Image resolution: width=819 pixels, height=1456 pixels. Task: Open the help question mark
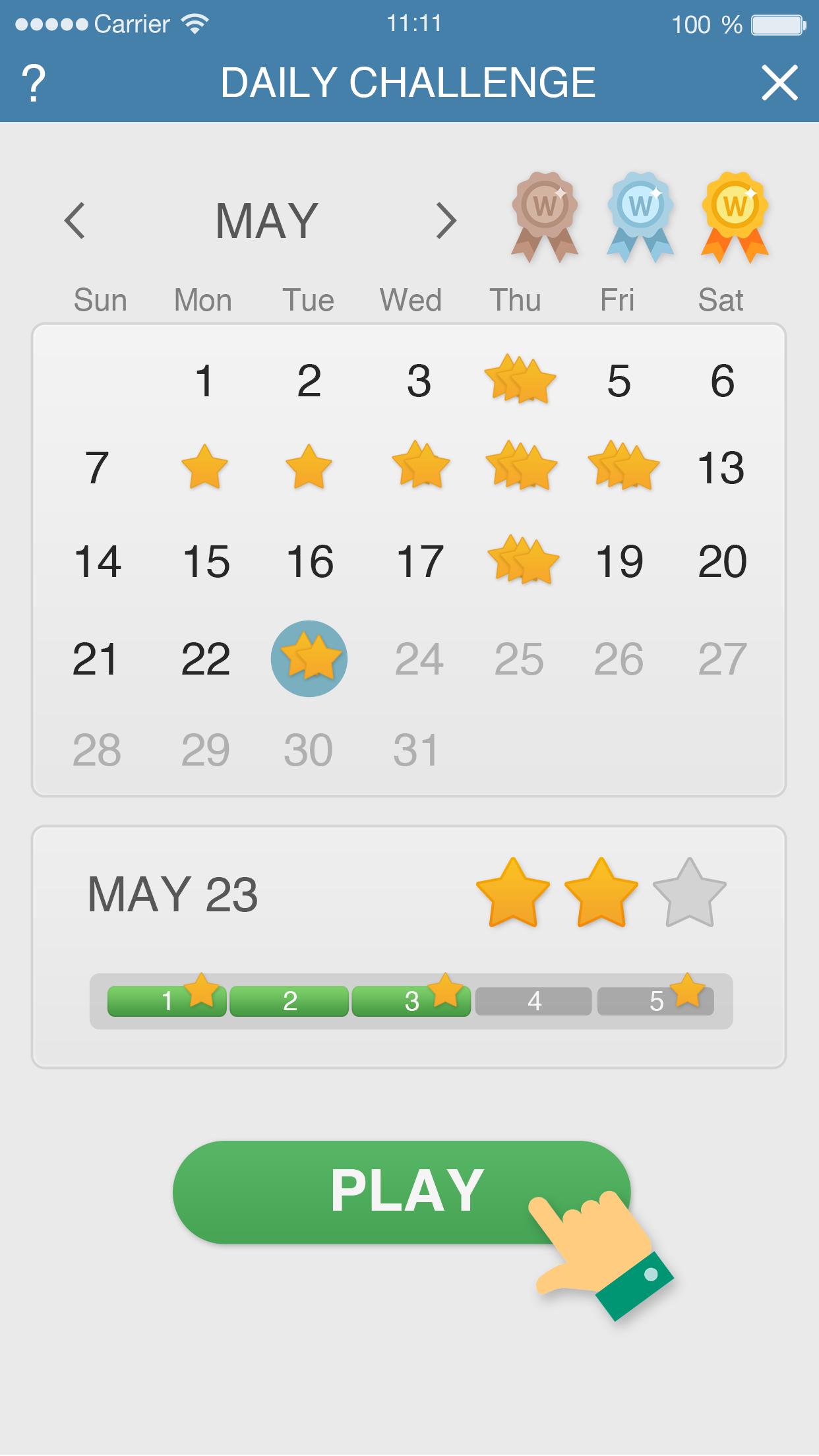(34, 83)
